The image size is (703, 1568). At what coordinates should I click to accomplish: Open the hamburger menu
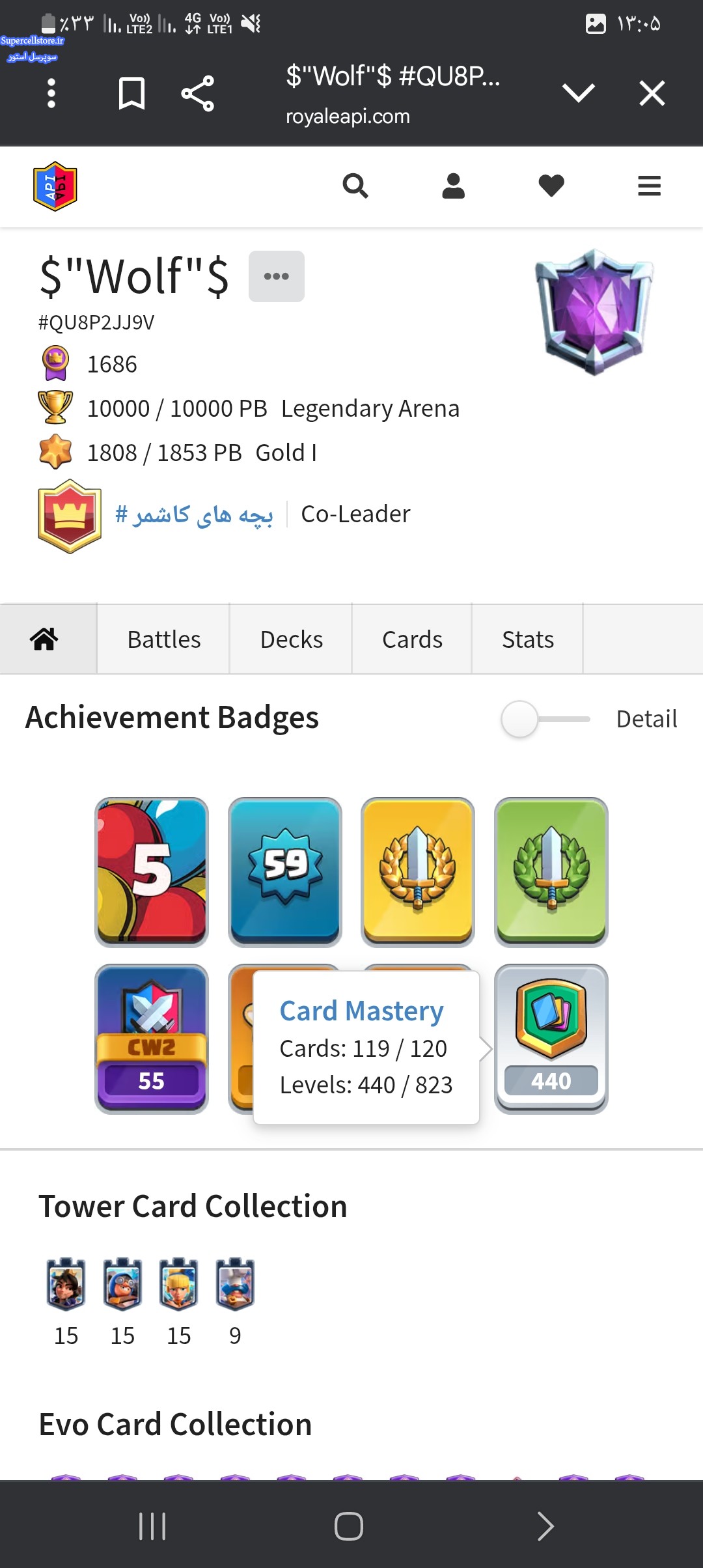649,186
